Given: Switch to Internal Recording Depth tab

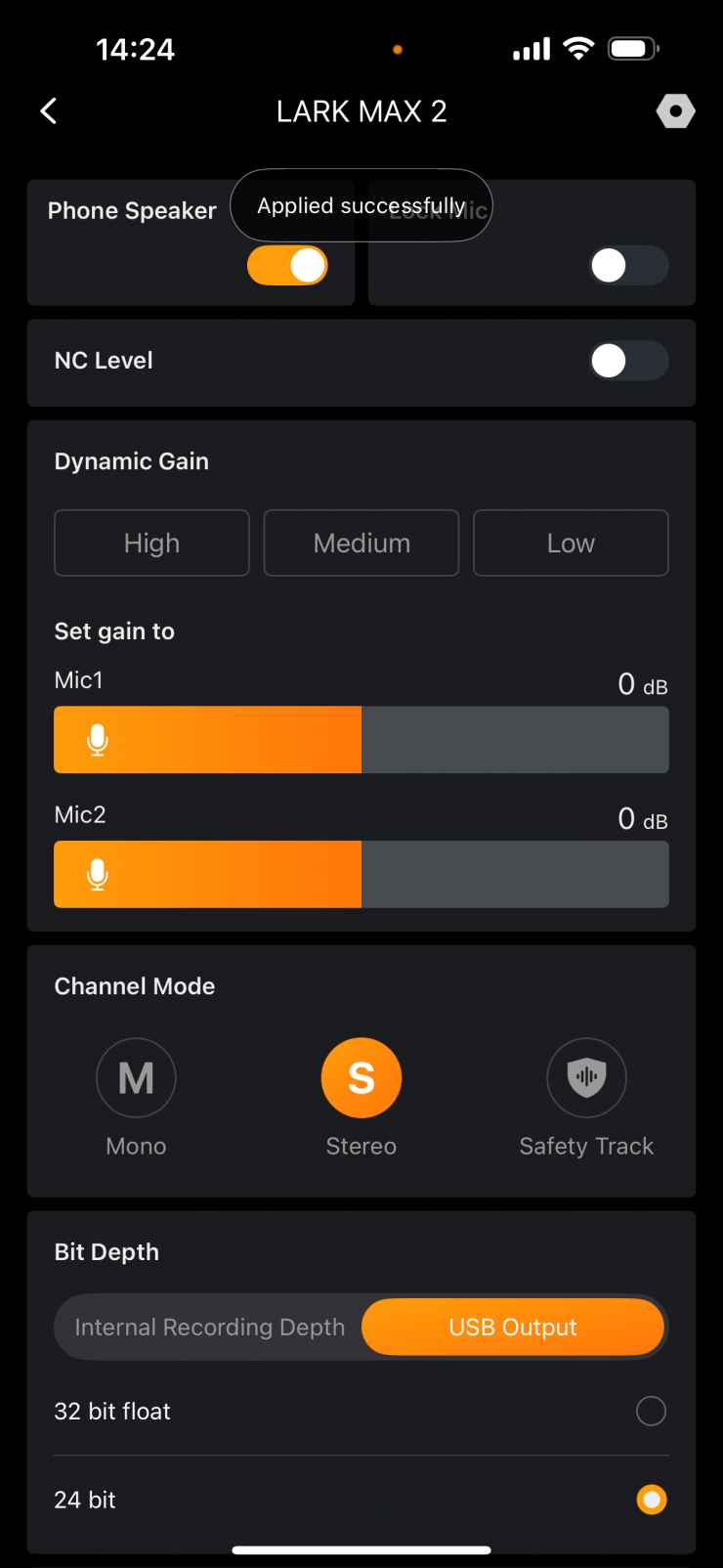Looking at the screenshot, I should pos(210,1328).
